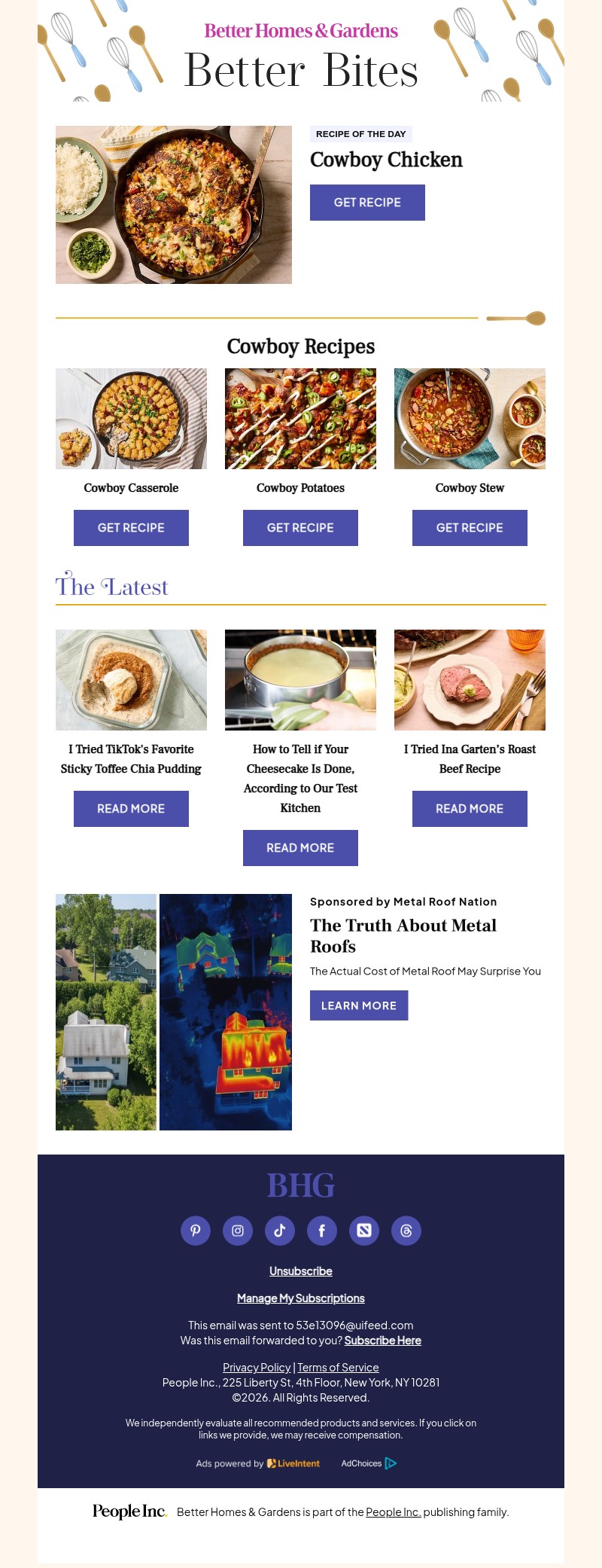This screenshot has width=602, height=1568.
Task: Read more about Ina Garten's Roast Beef
Action: pyautogui.click(x=470, y=808)
